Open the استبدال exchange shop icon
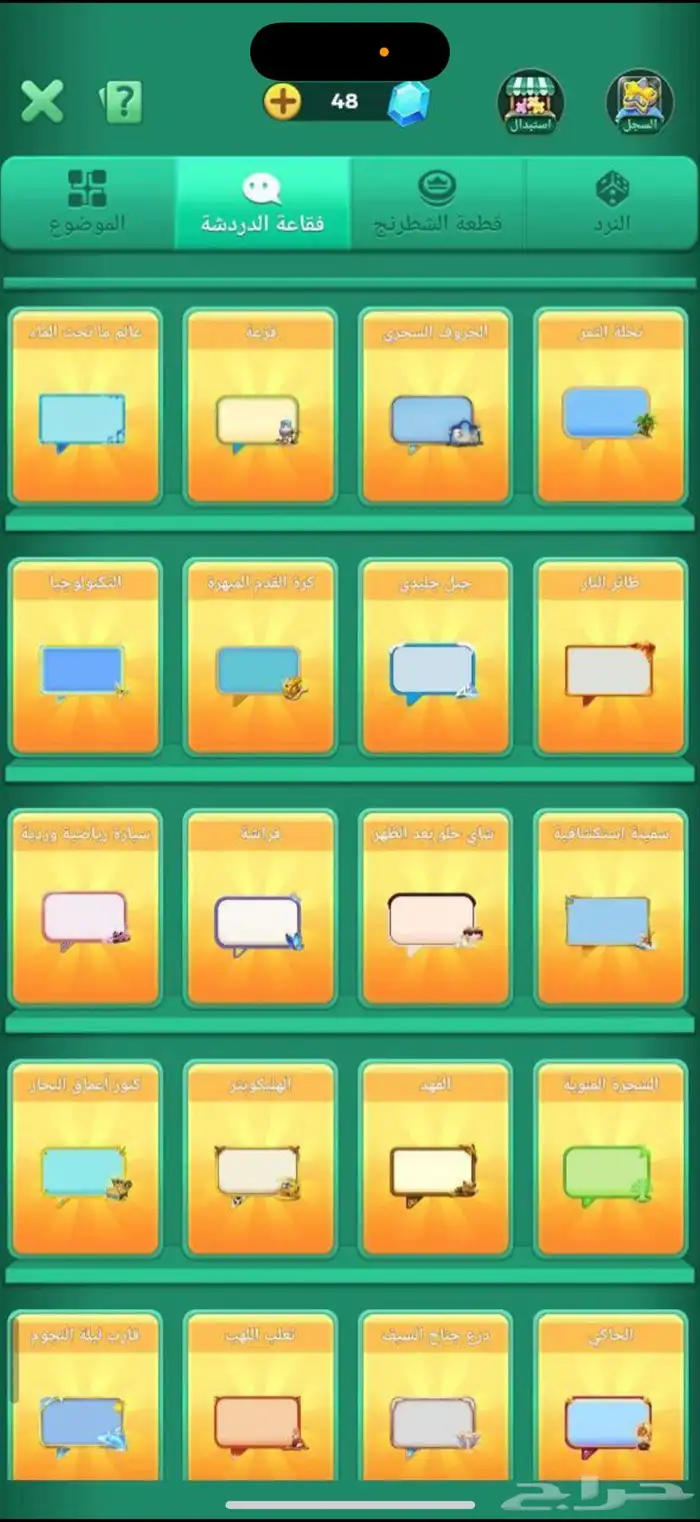Image resolution: width=700 pixels, height=1522 pixels. [531, 102]
